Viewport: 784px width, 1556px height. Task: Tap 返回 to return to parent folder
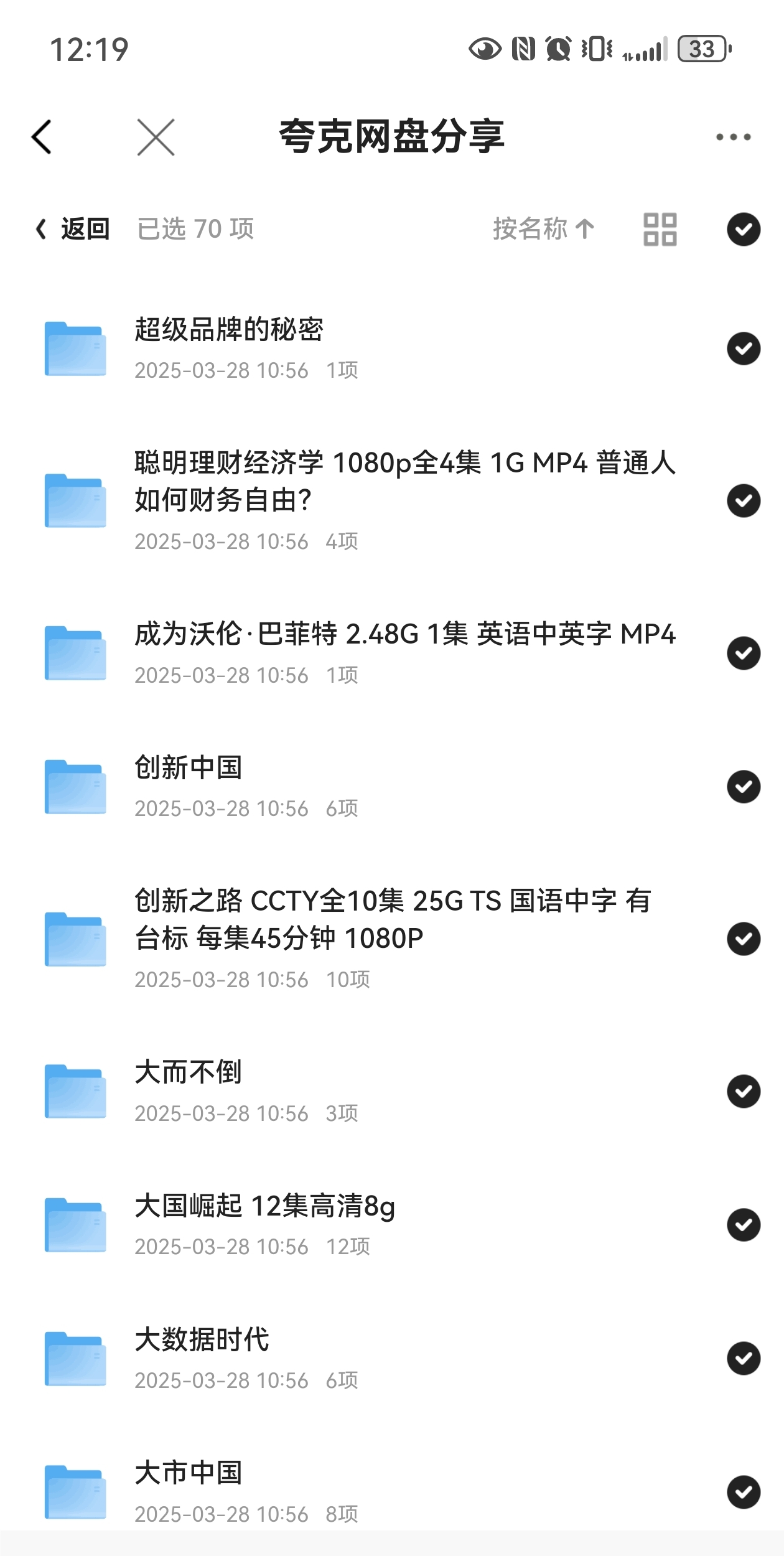point(73,229)
